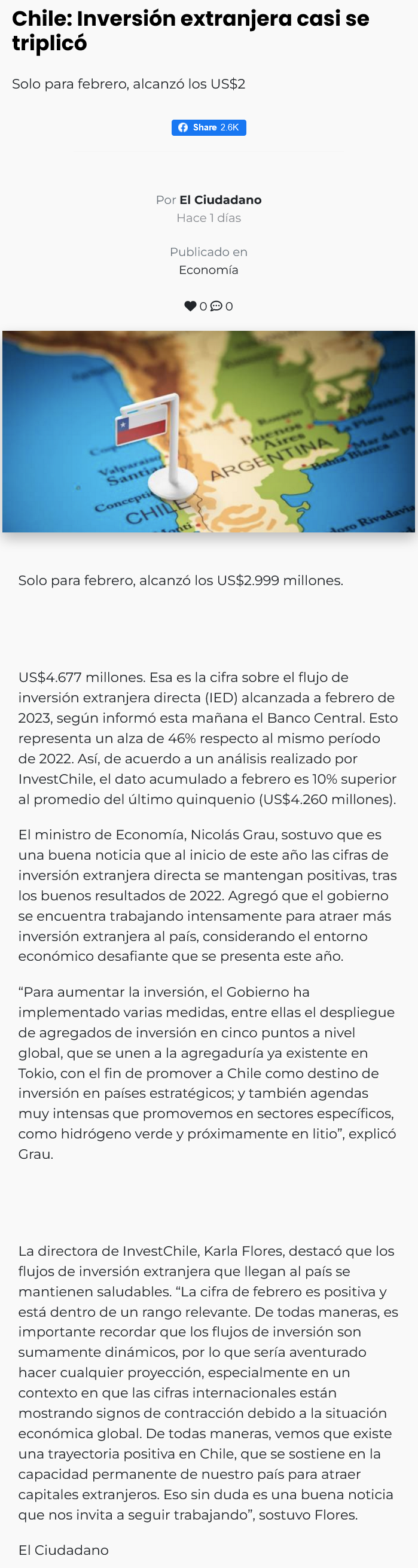This screenshot has width=418, height=1568.
Task: Open author El Ciudadano's page
Action: [x=220, y=200]
